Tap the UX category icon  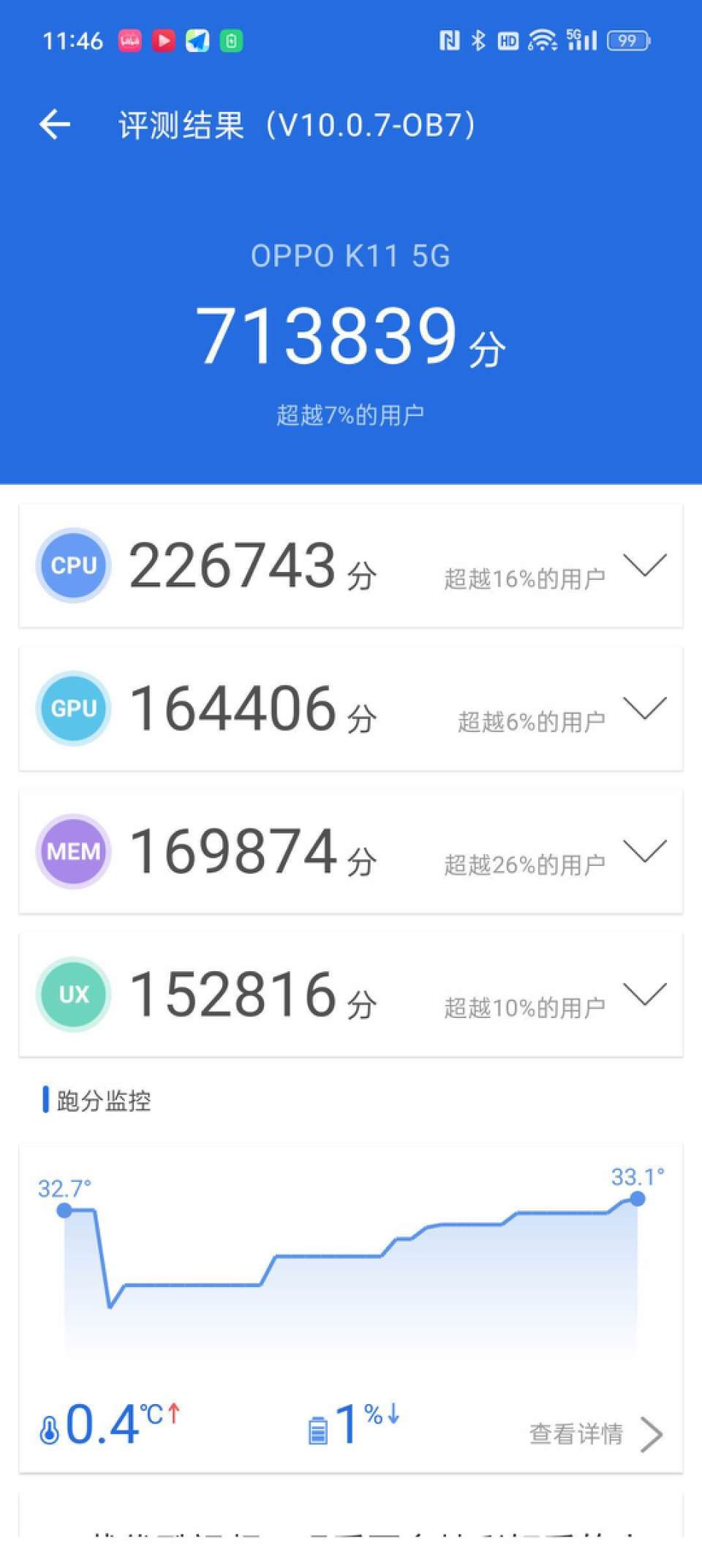click(x=73, y=994)
